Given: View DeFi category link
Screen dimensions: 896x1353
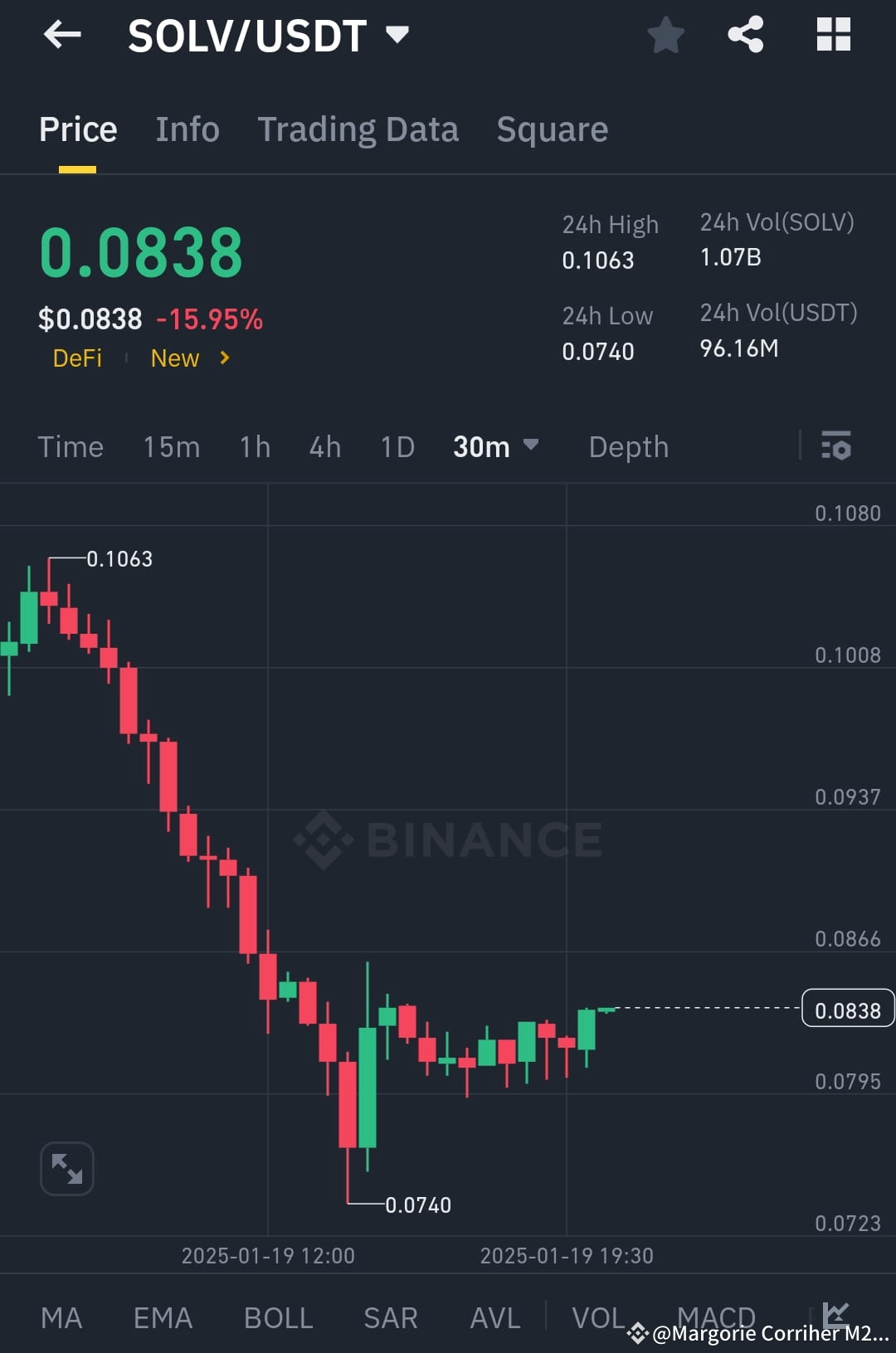Looking at the screenshot, I should point(77,358).
